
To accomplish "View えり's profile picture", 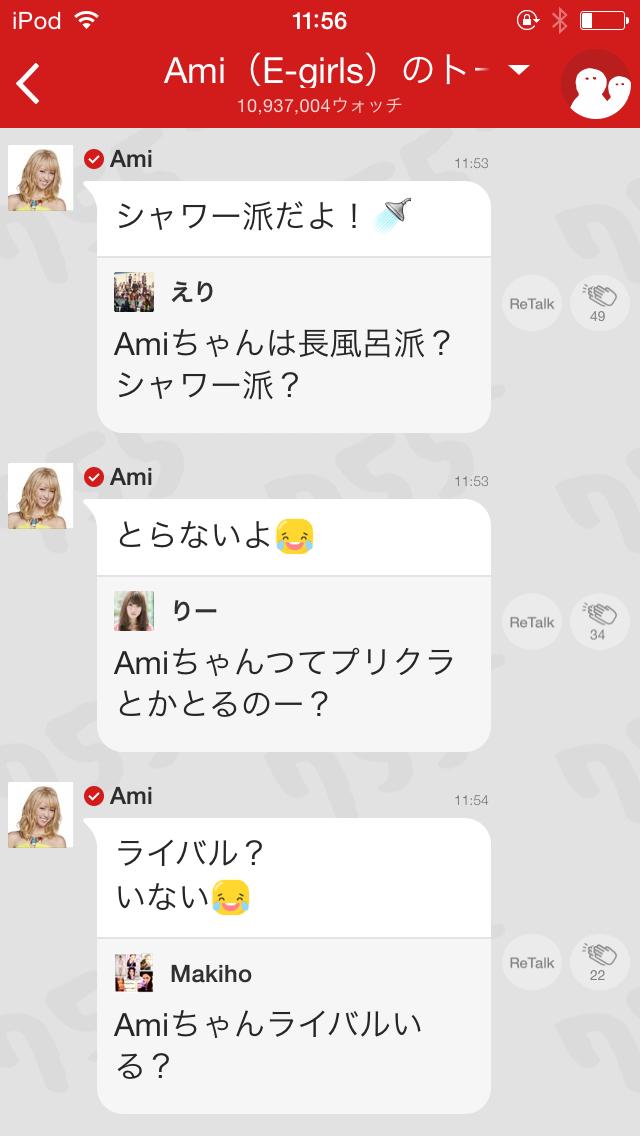I will (x=134, y=291).
